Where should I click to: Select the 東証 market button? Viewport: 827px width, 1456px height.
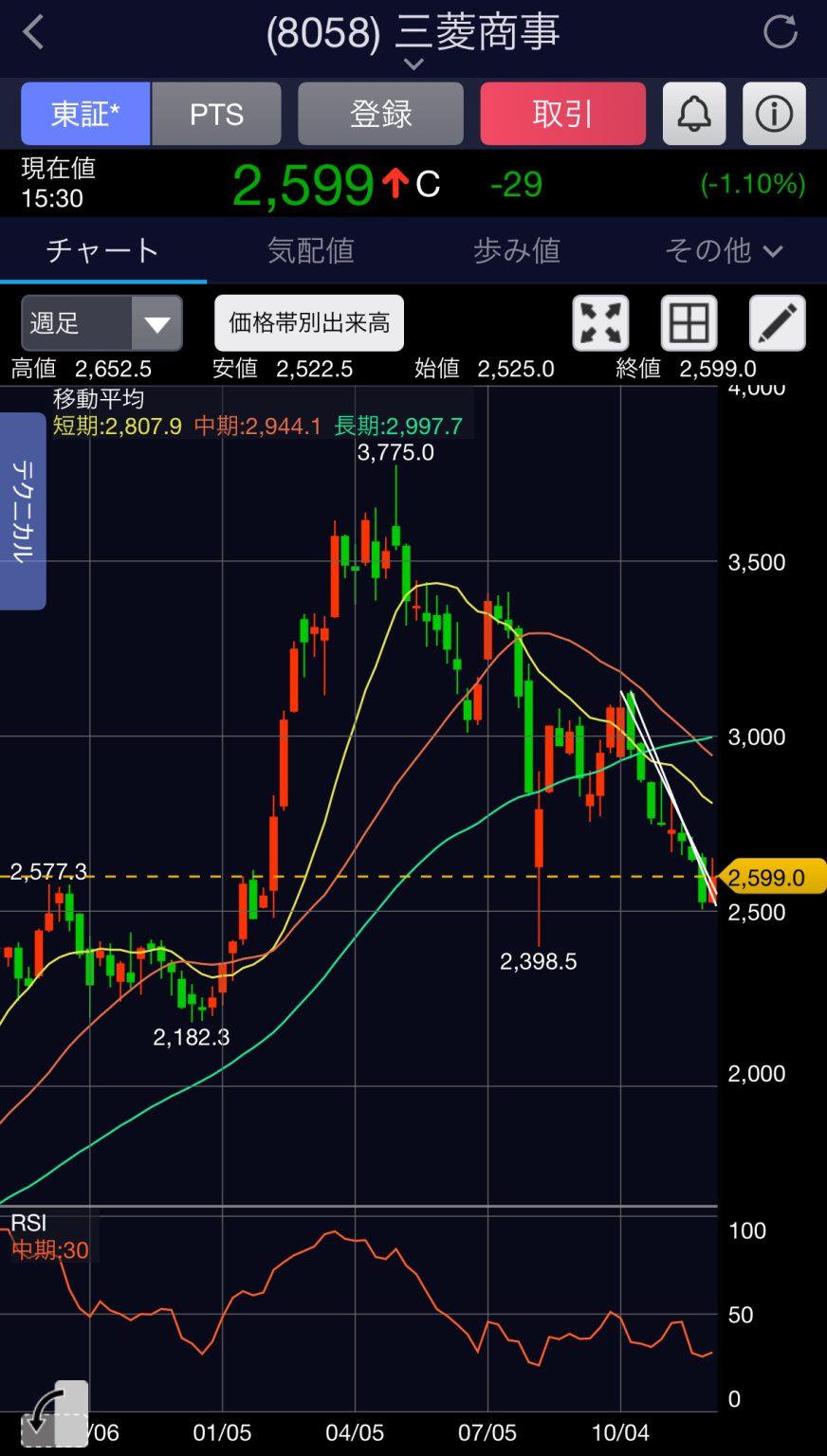85,114
